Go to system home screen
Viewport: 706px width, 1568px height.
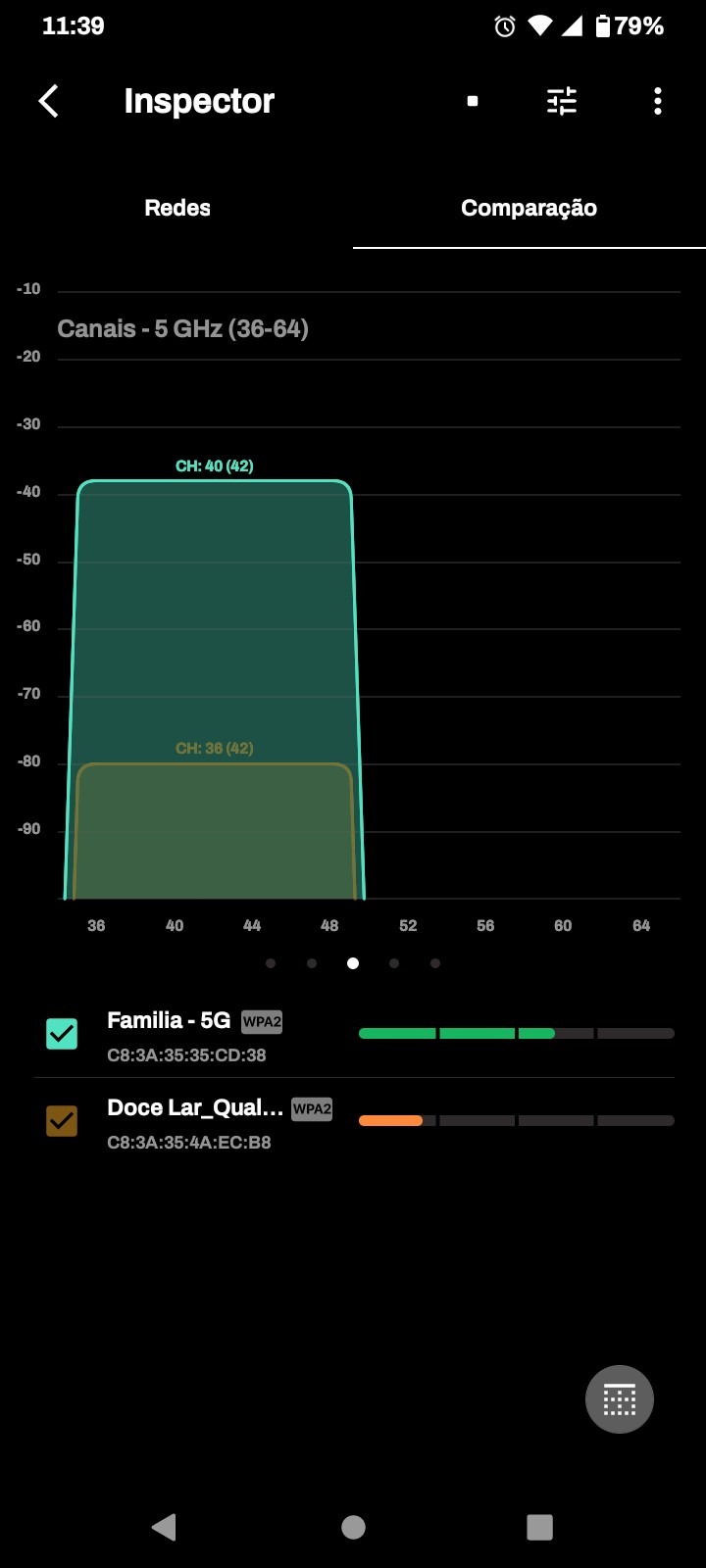pyautogui.click(x=353, y=1527)
